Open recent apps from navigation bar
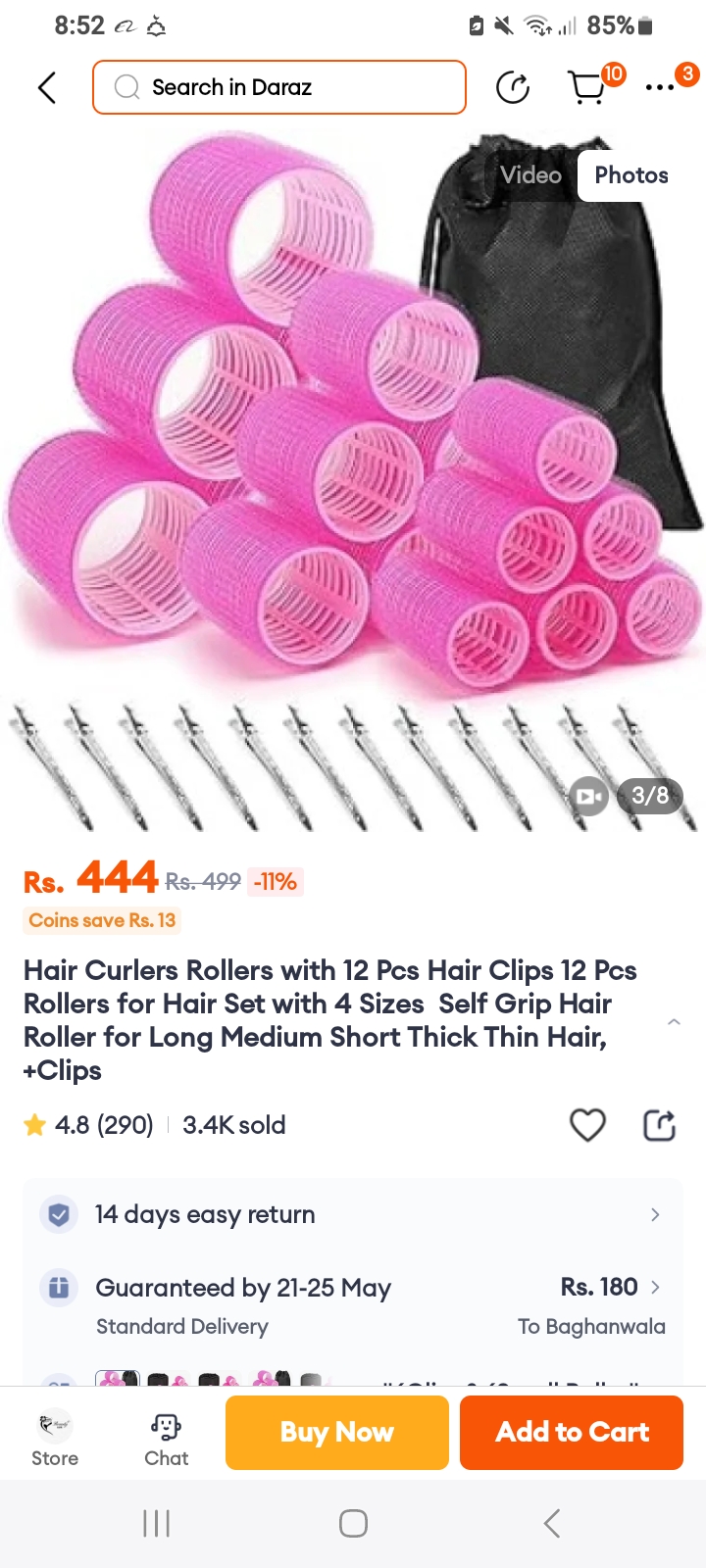Viewport: 706px width, 1568px height. coord(157,1523)
